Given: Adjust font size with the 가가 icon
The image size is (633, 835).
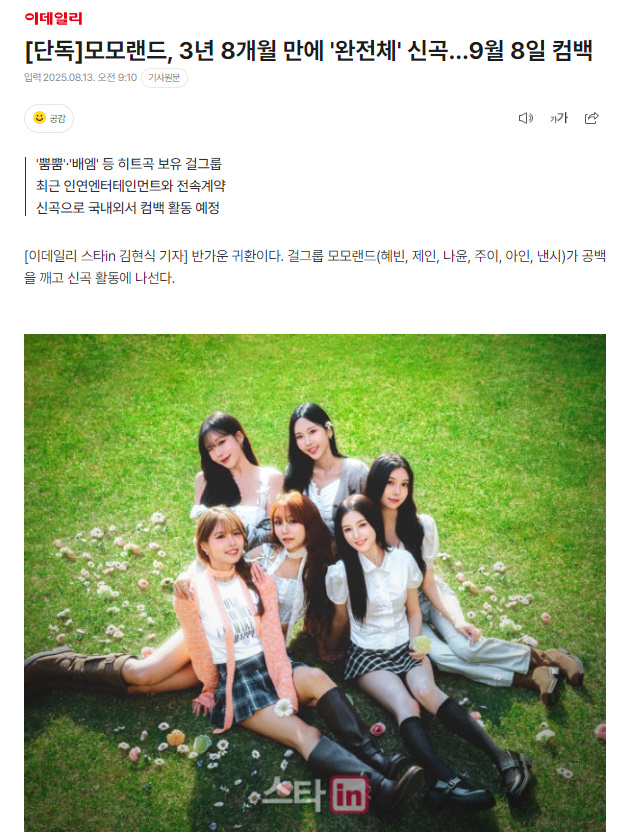Looking at the screenshot, I should click(x=558, y=118).
